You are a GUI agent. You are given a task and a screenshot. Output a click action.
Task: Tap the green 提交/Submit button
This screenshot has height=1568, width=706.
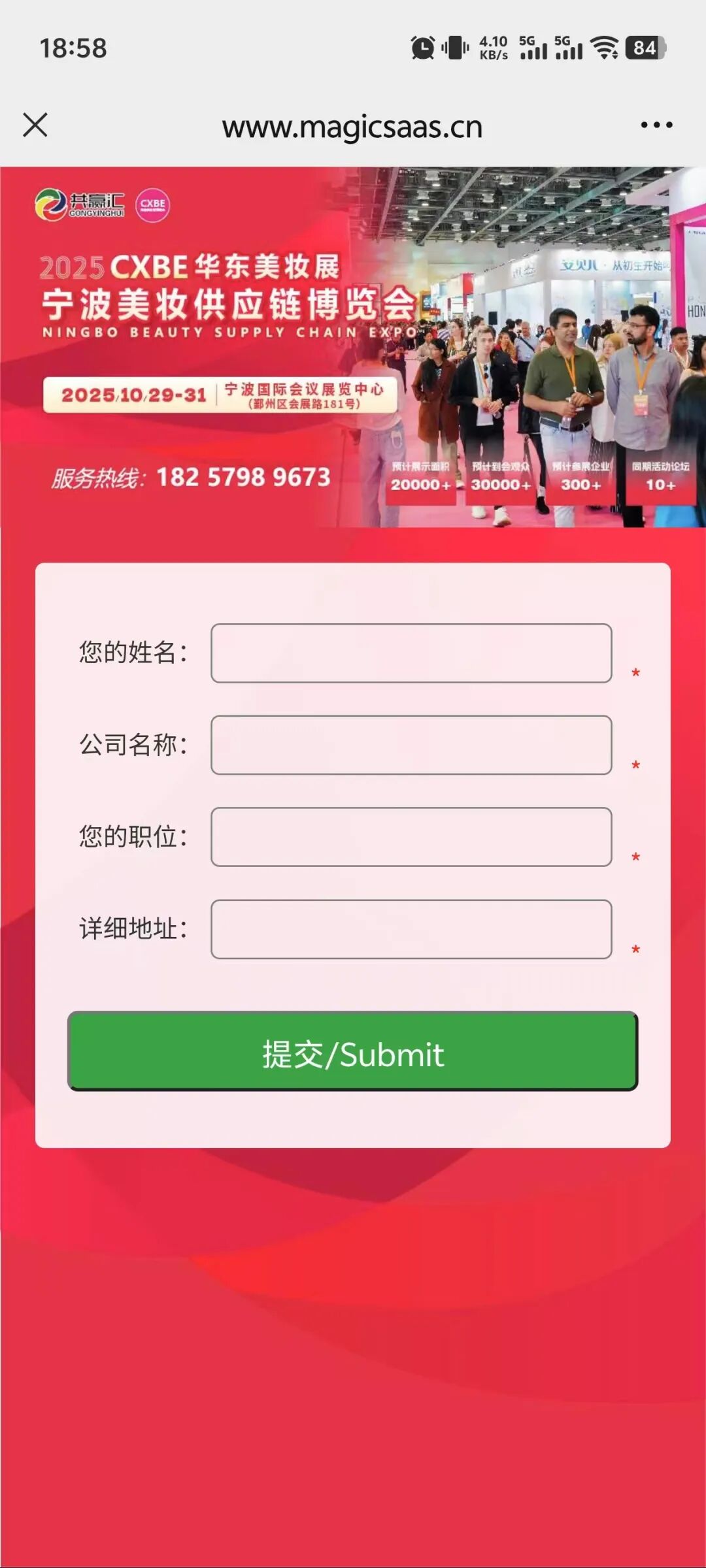pyautogui.click(x=353, y=1051)
